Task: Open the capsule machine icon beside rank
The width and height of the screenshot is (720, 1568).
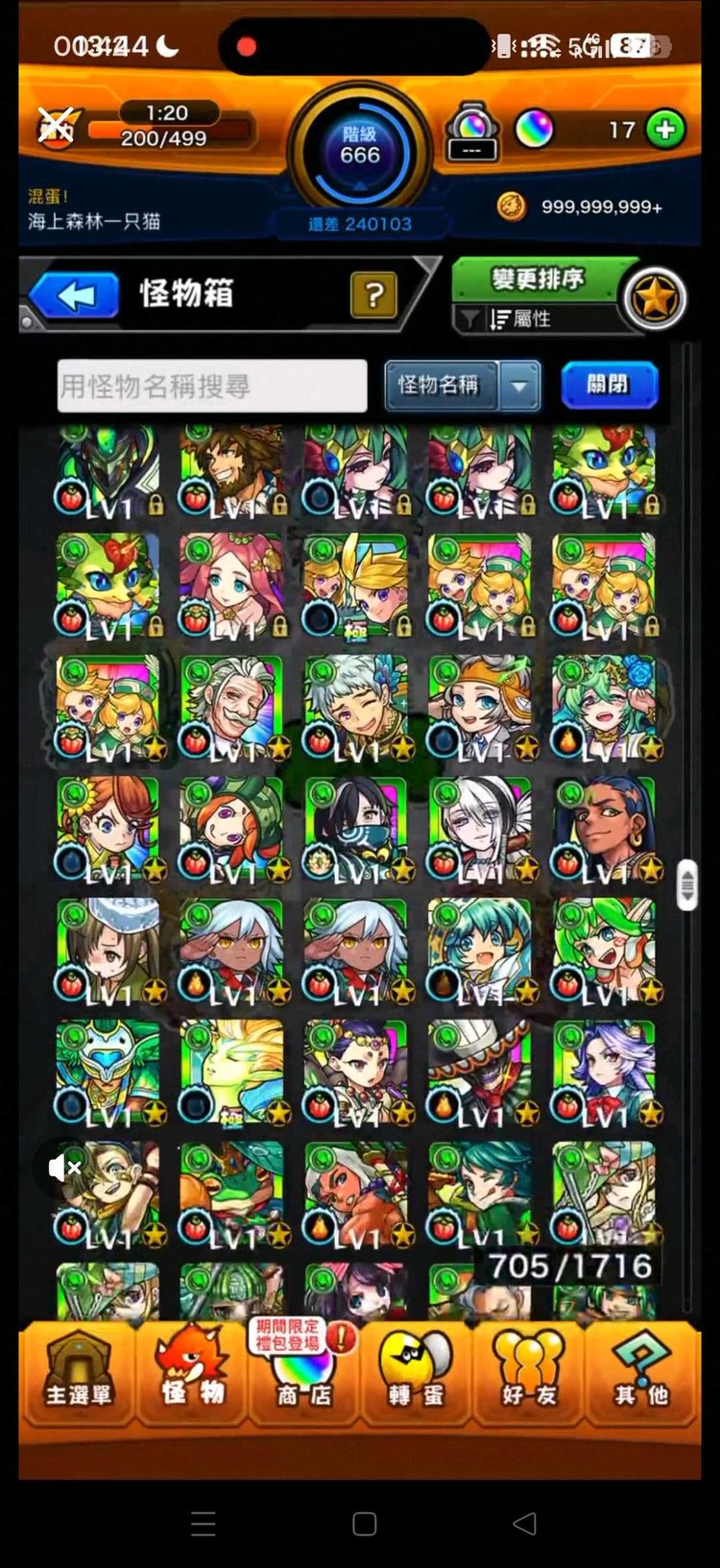Action: tap(471, 132)
